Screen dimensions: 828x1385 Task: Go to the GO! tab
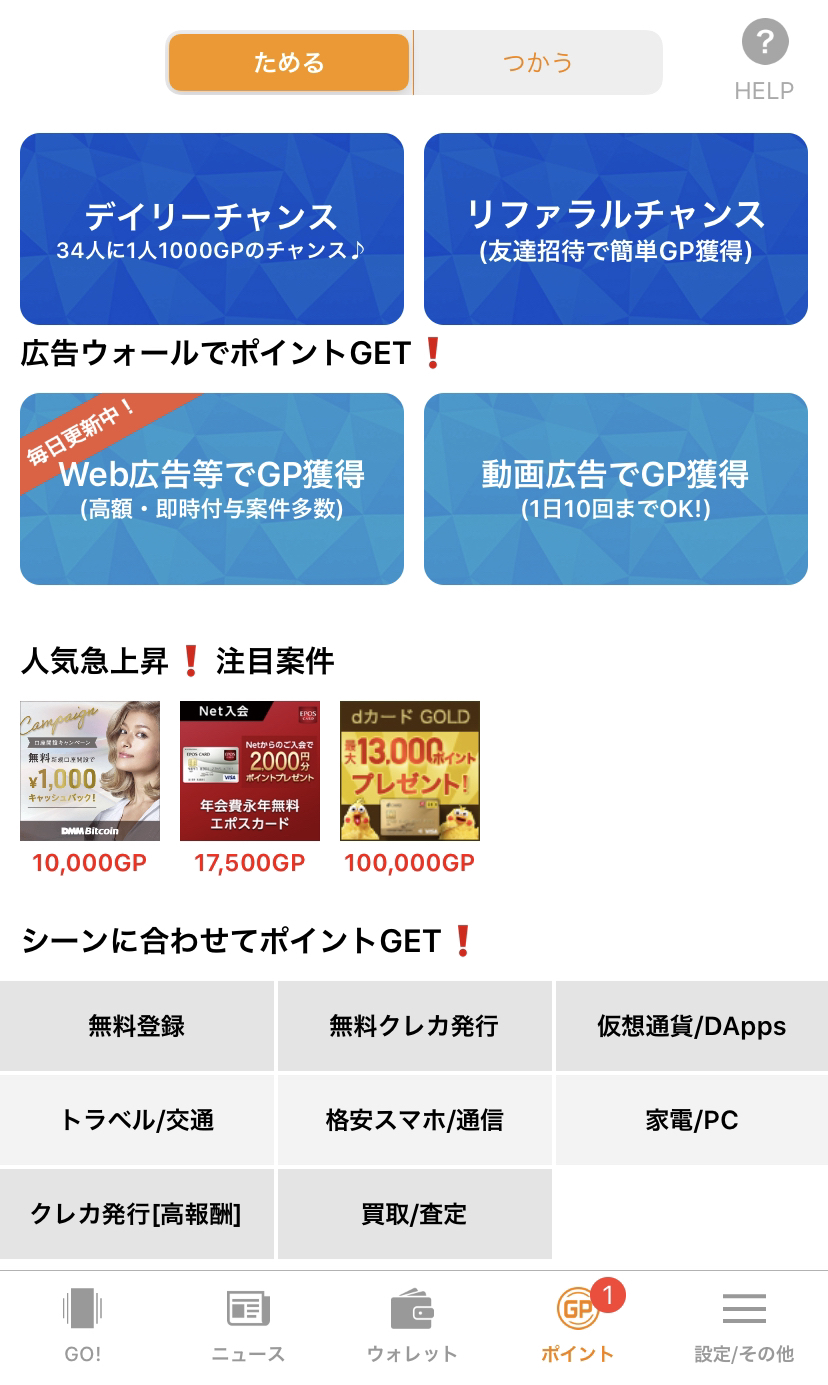coord(83,1326)
